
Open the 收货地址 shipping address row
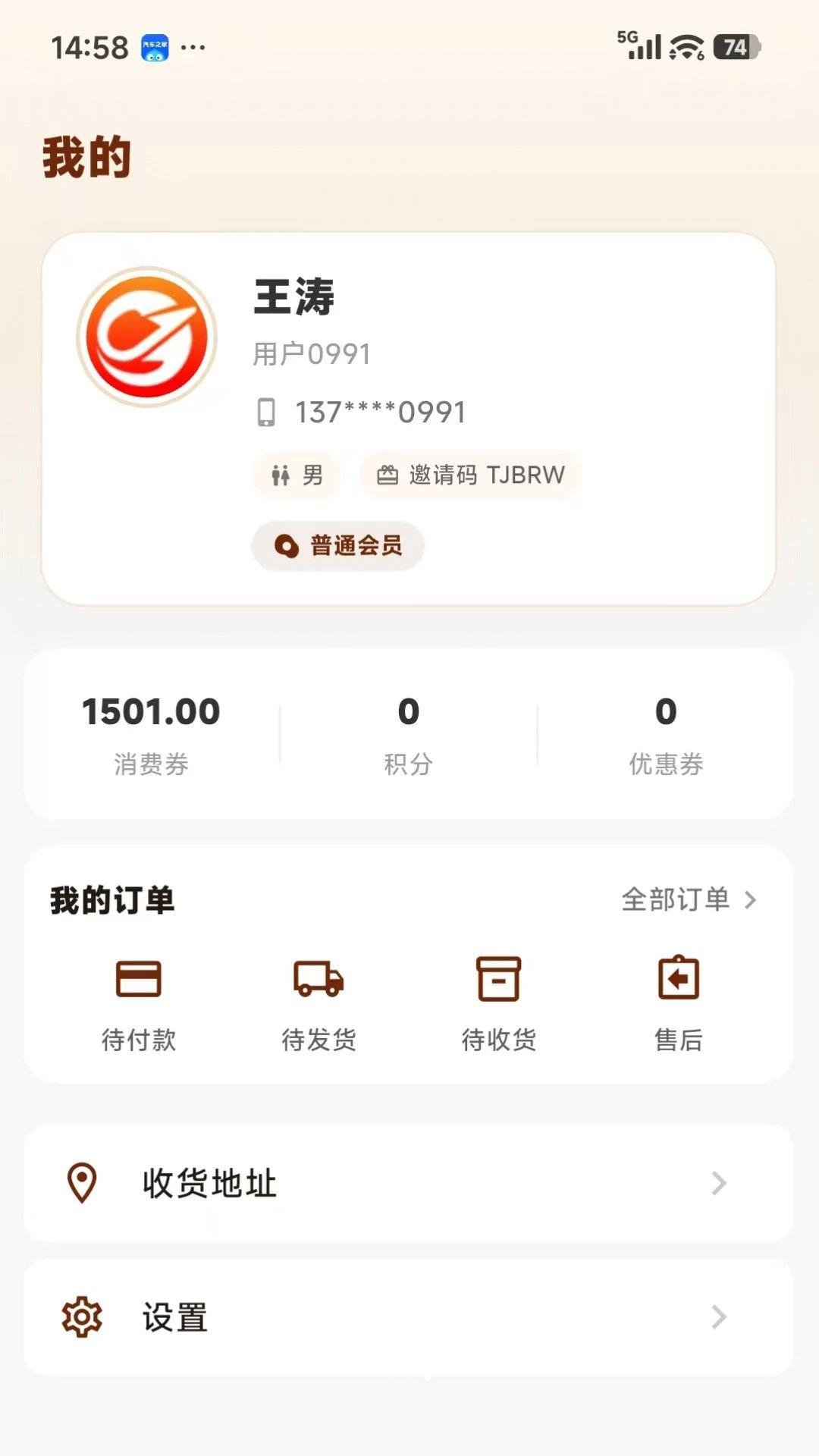(x=409, y=1183)
